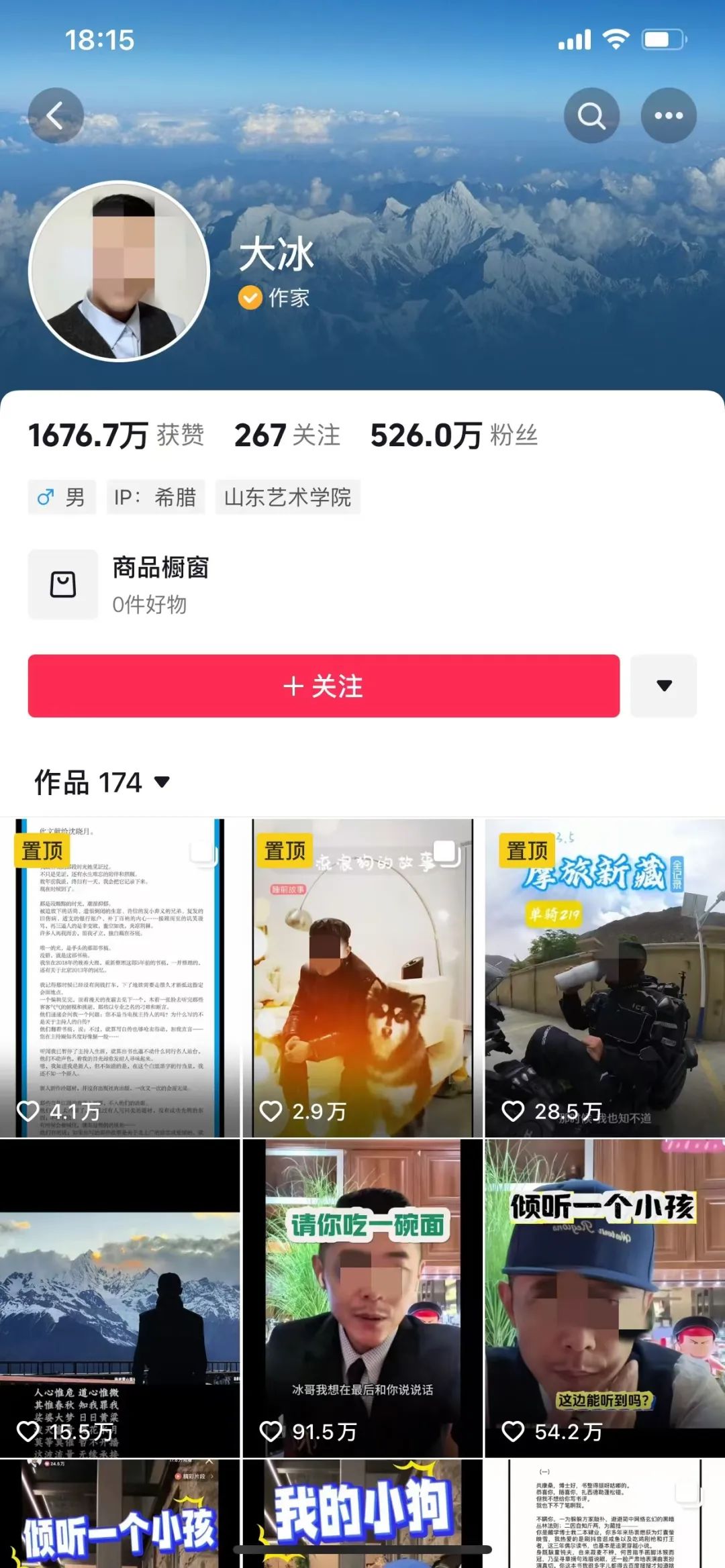Open the 267 关注 following list
725x1568 pixels.
pyautogui.click(x=287, y=435)
